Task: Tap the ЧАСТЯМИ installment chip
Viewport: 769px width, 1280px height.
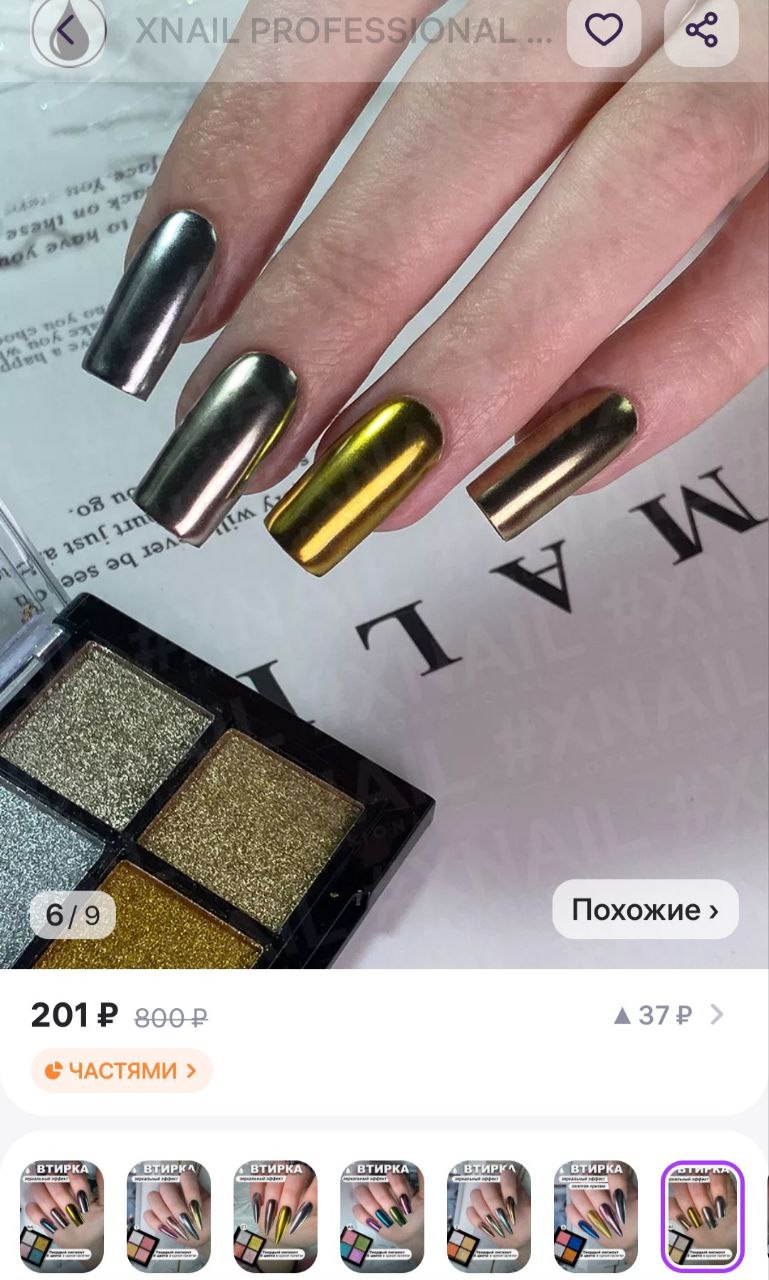Action: pos(121,1071)
